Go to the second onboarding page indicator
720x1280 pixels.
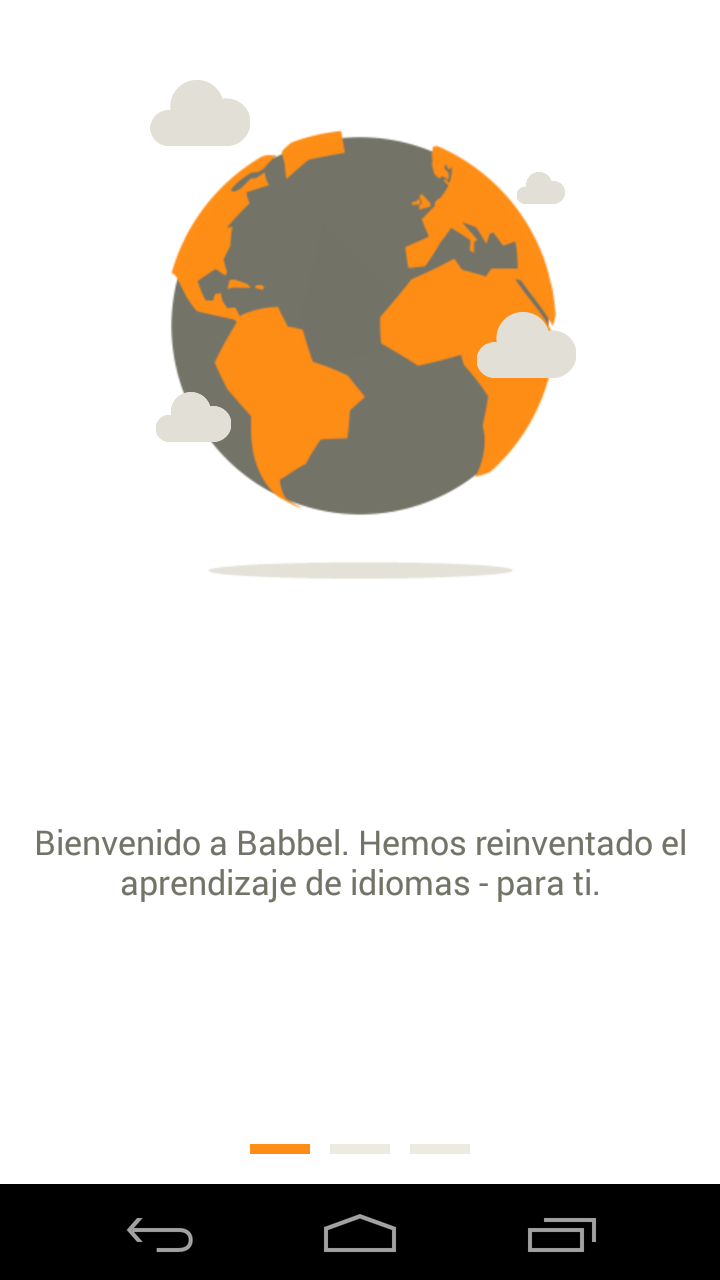tap(360, 1149)
